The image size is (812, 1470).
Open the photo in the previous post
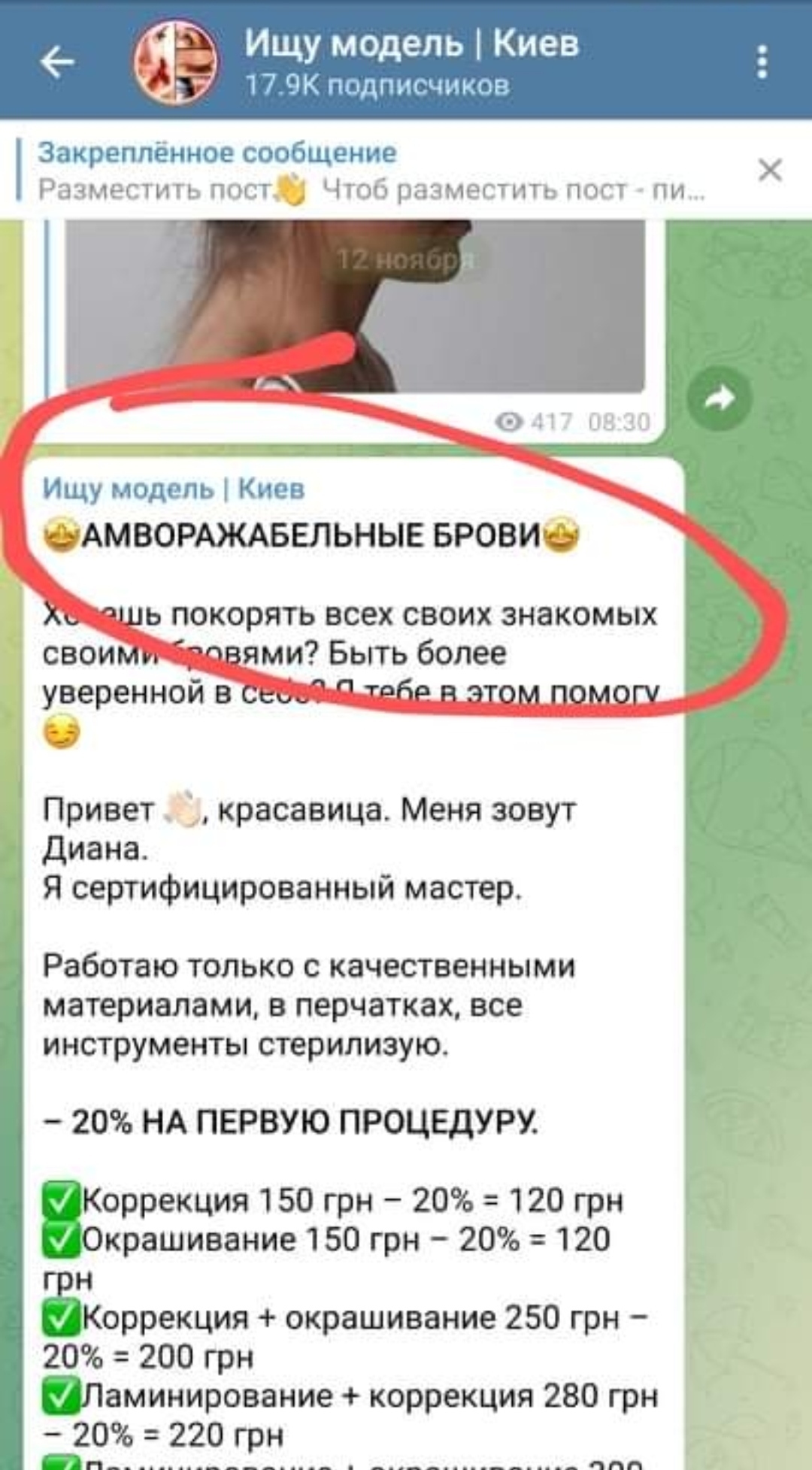click(355, 305)
